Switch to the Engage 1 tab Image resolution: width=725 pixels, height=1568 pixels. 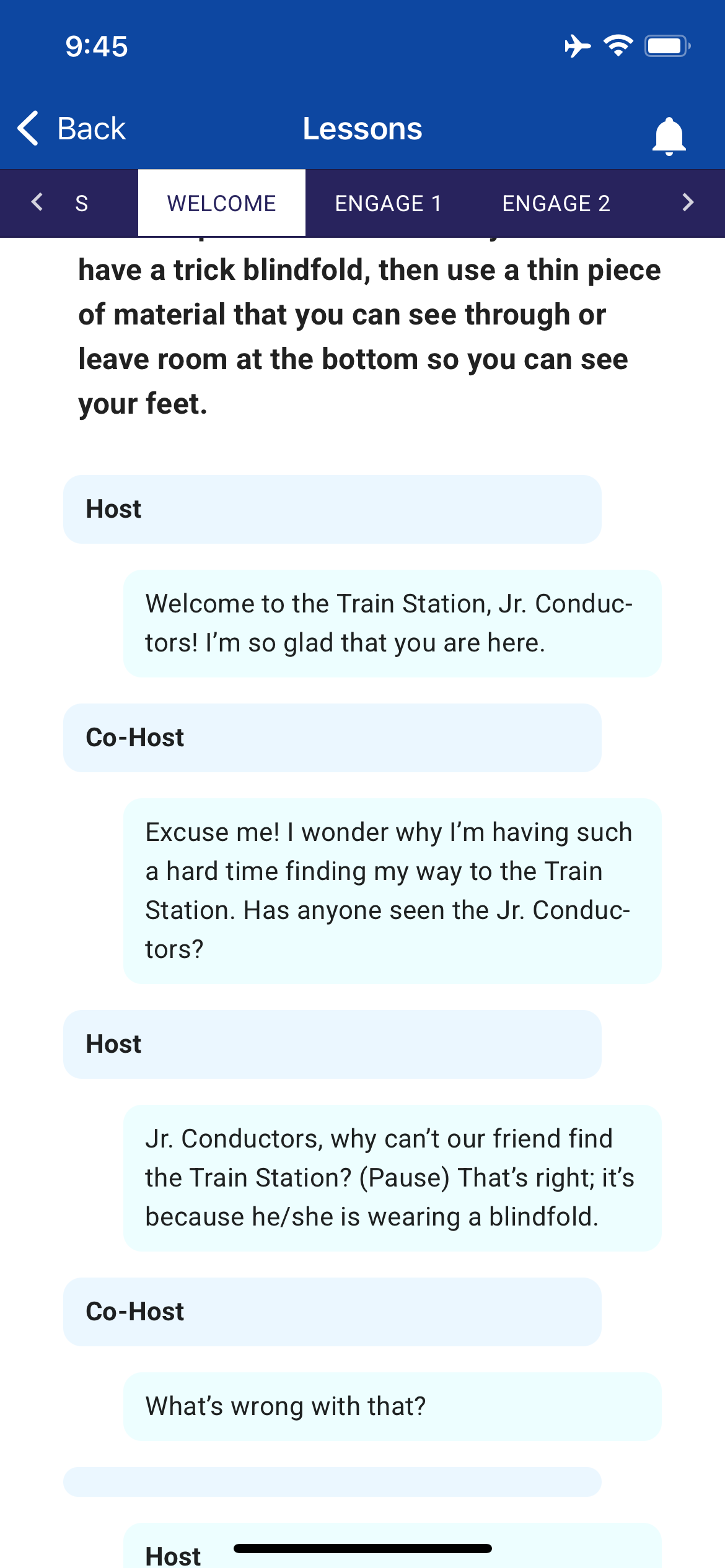(x=388, y=203)
